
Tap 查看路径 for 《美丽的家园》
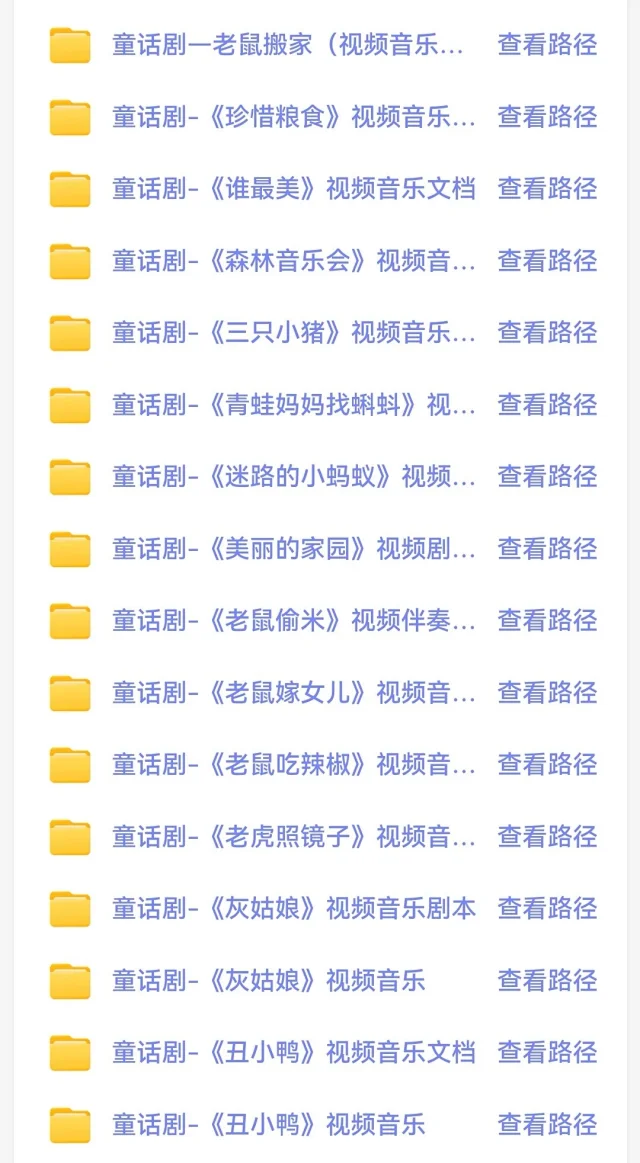coord(547,549)
